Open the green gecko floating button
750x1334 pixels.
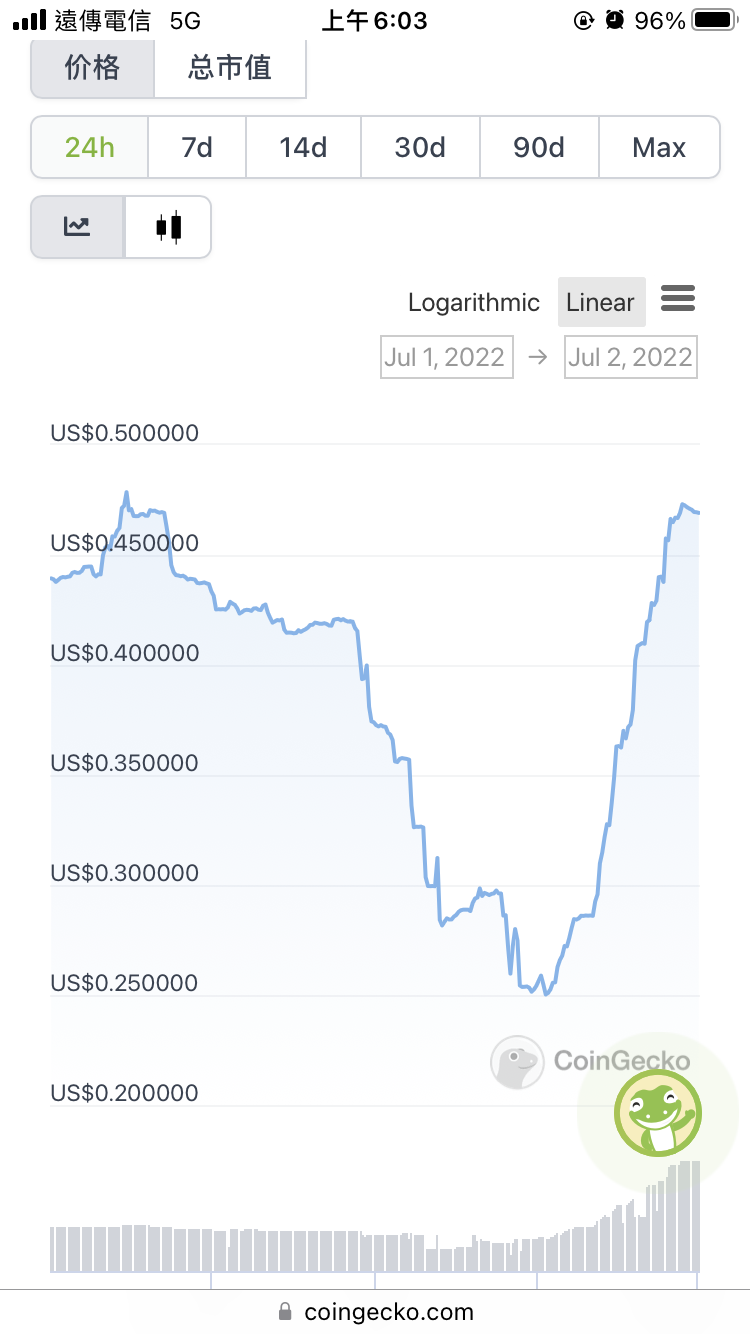tap(657, 1112)
